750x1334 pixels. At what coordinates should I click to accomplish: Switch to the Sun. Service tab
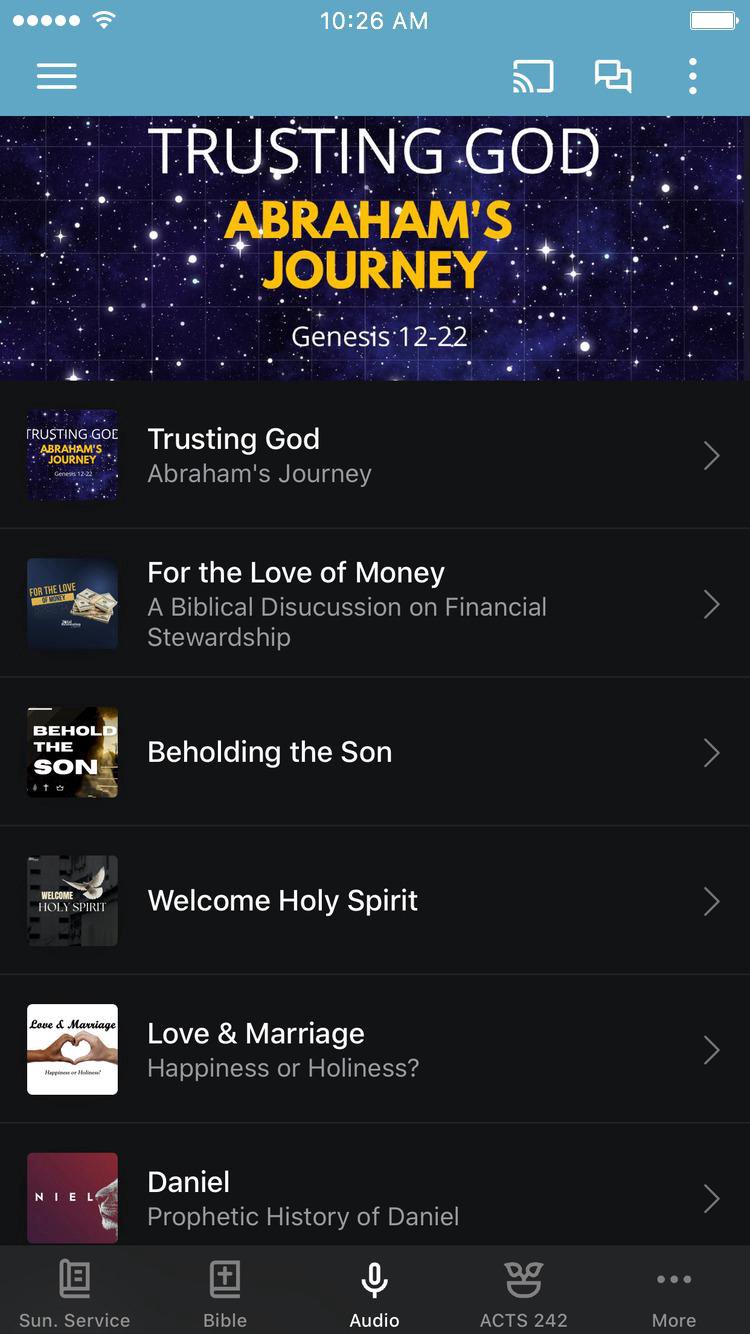(x=75, y=1294)
